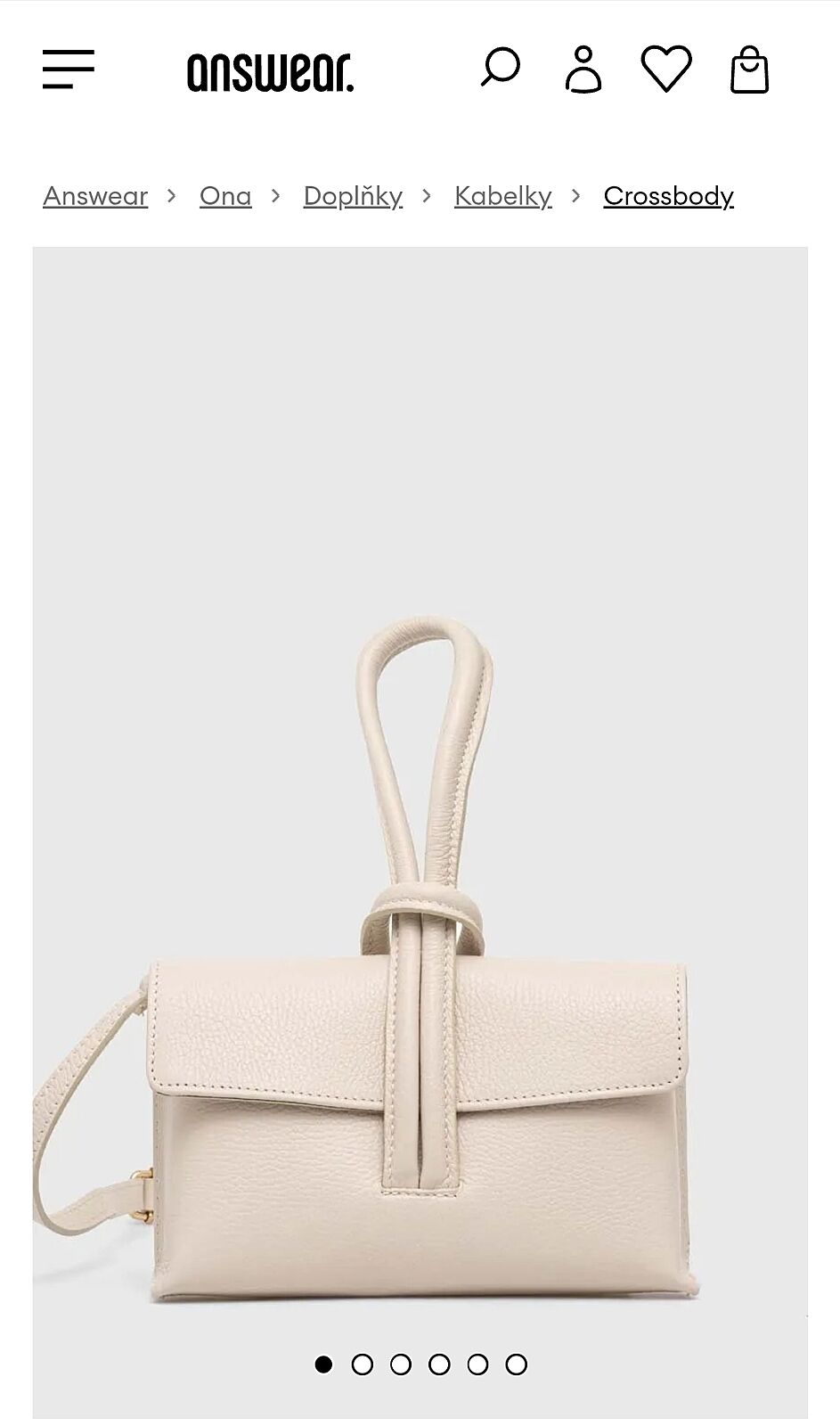Screen dimensions: 840x1426
Task: Go to the last gallery dot
Action: tap(516, 1365)
